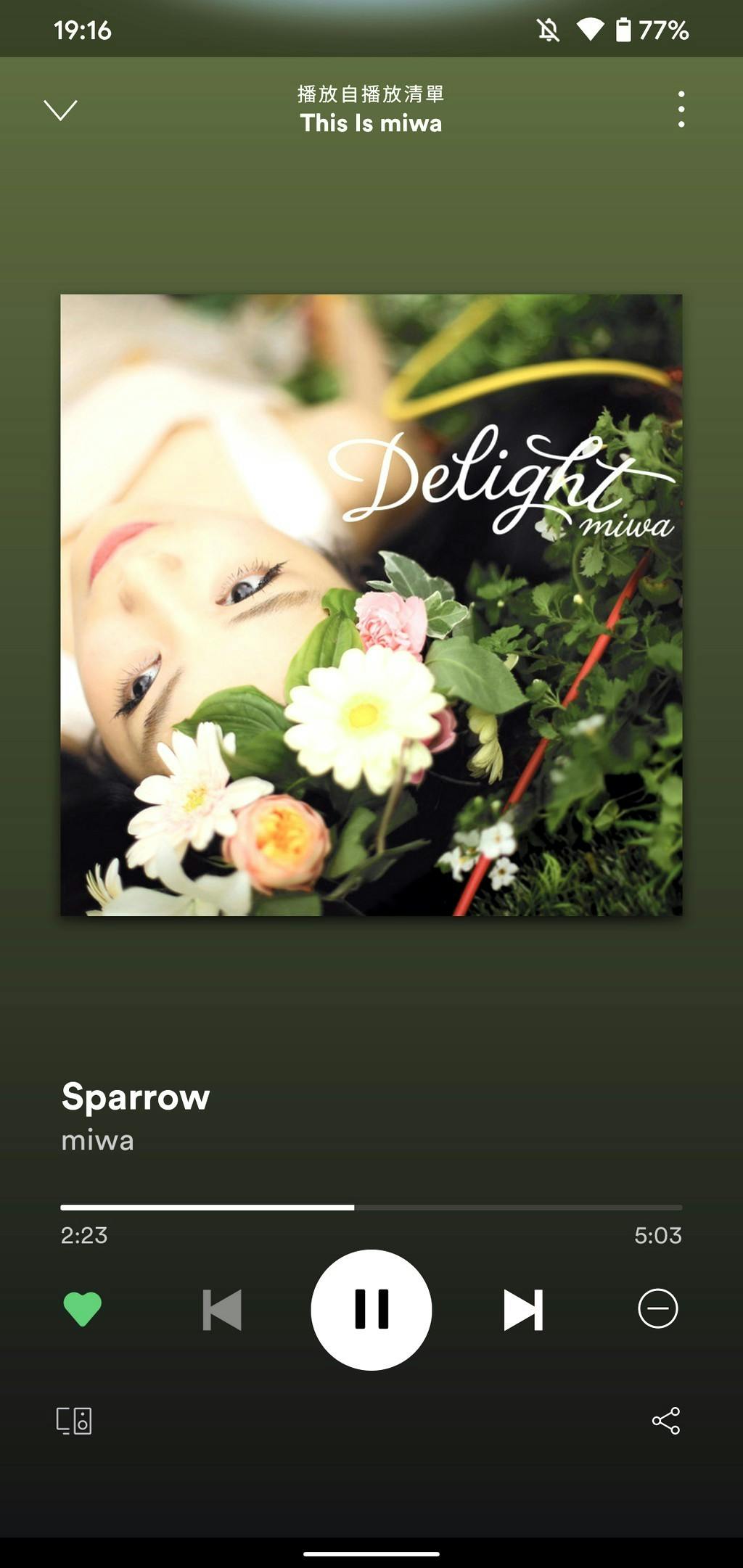743x1568 pixels.
Task: Unlike the song Sparrow
Action: point(83,1309)
